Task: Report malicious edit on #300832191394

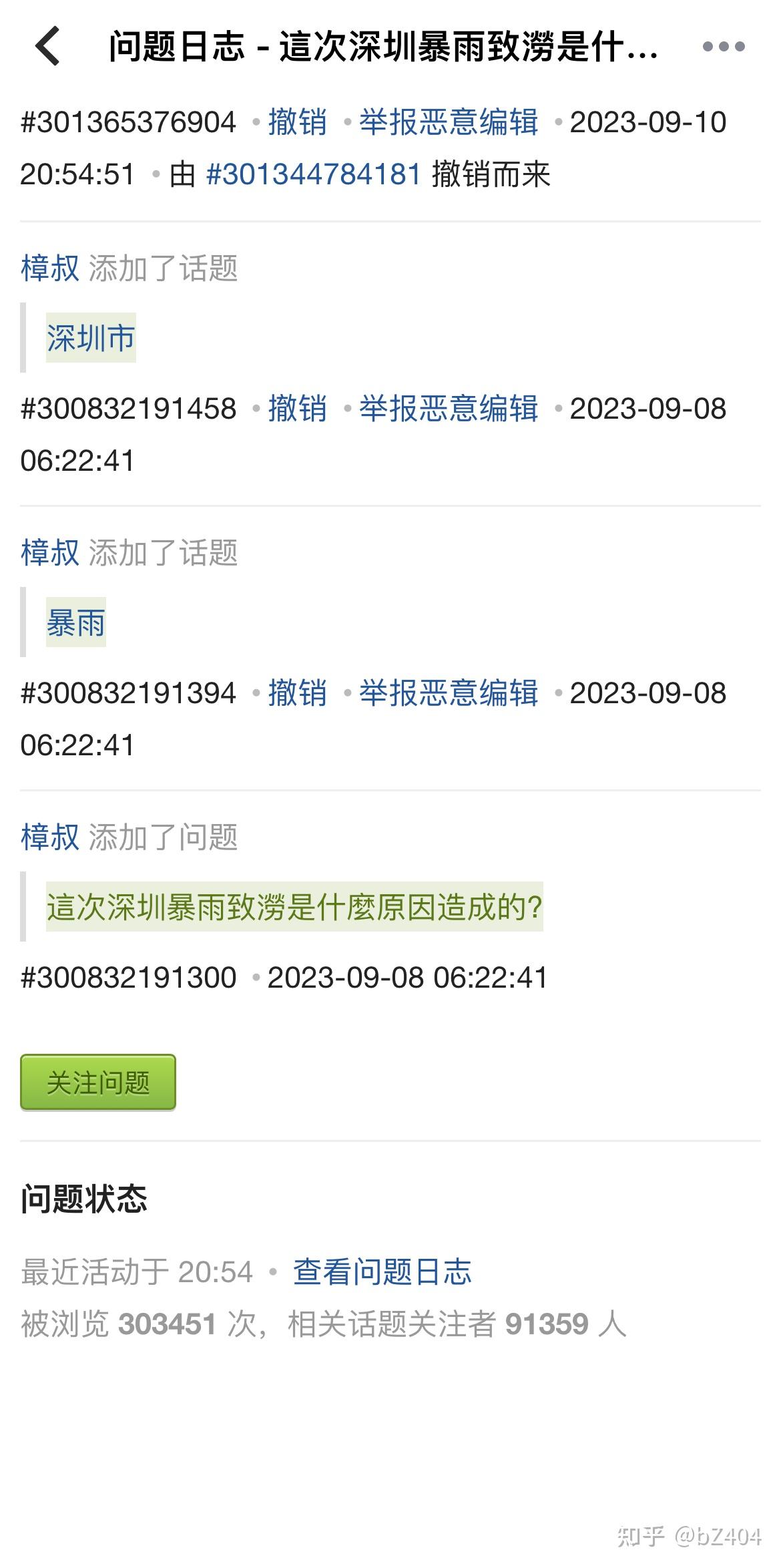Action: 449,693
